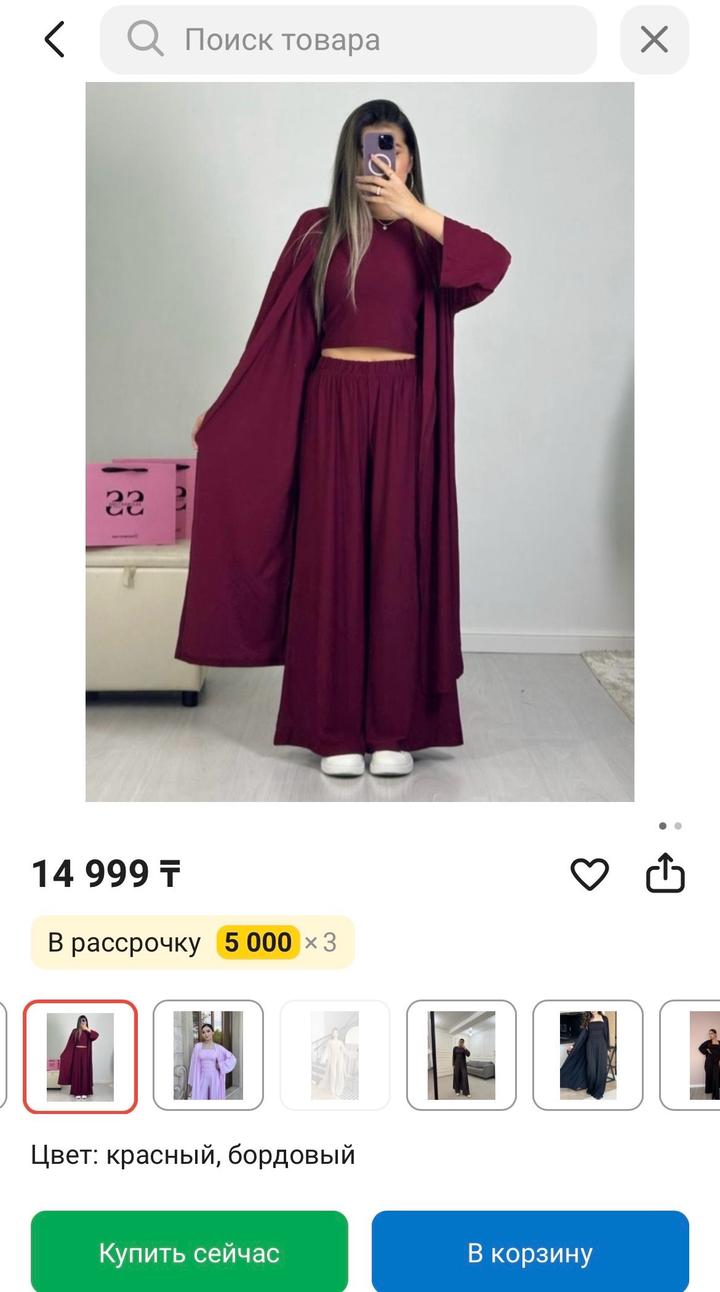Image resolution: width=720 pixels, height=1292 pixels.
Task: Open the "В рассрочку 5 000 × 3" installment offer
Action: (192, 943)
